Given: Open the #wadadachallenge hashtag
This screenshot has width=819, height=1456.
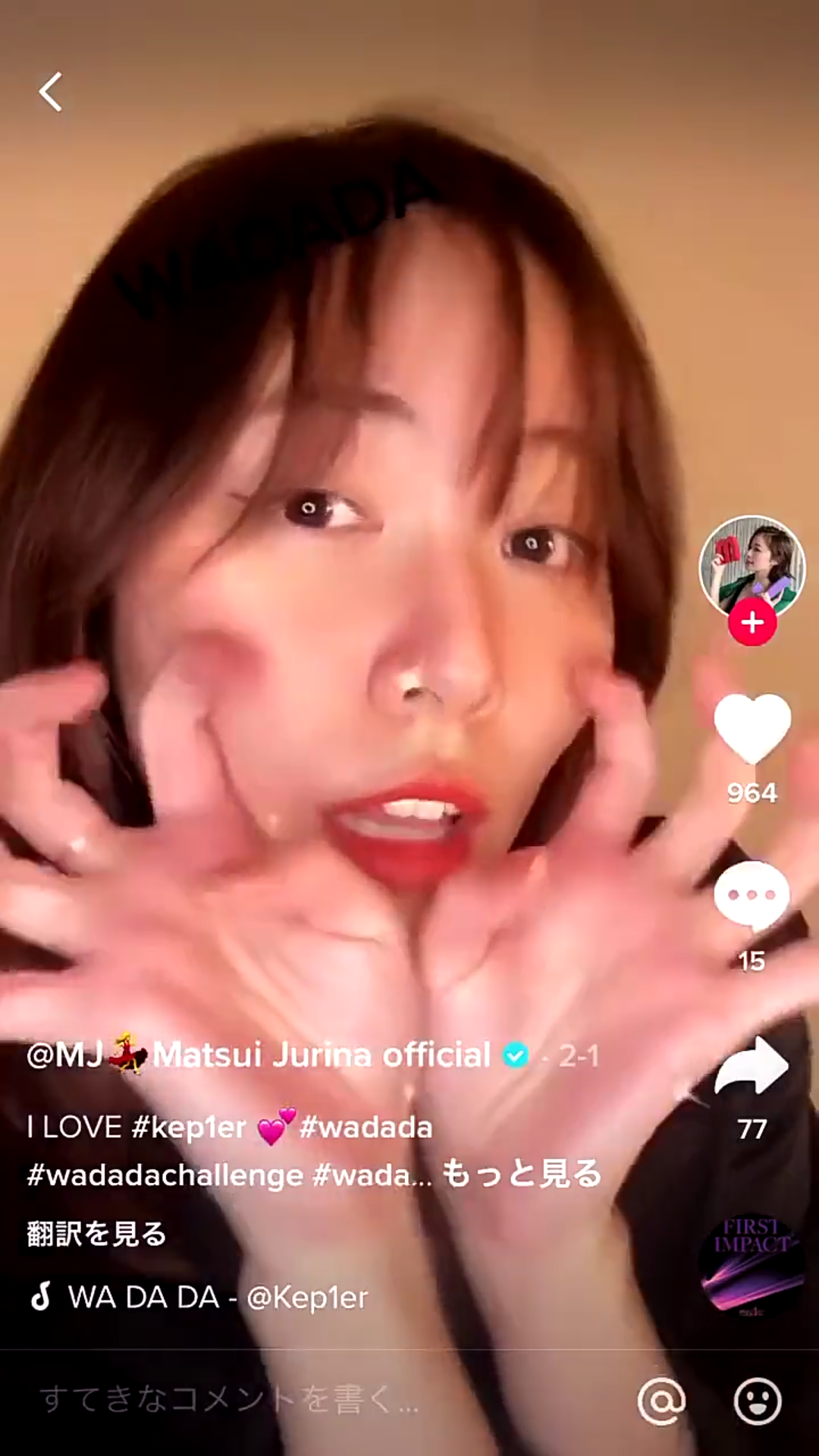Looking at the screenshot, I should 165,1175.
